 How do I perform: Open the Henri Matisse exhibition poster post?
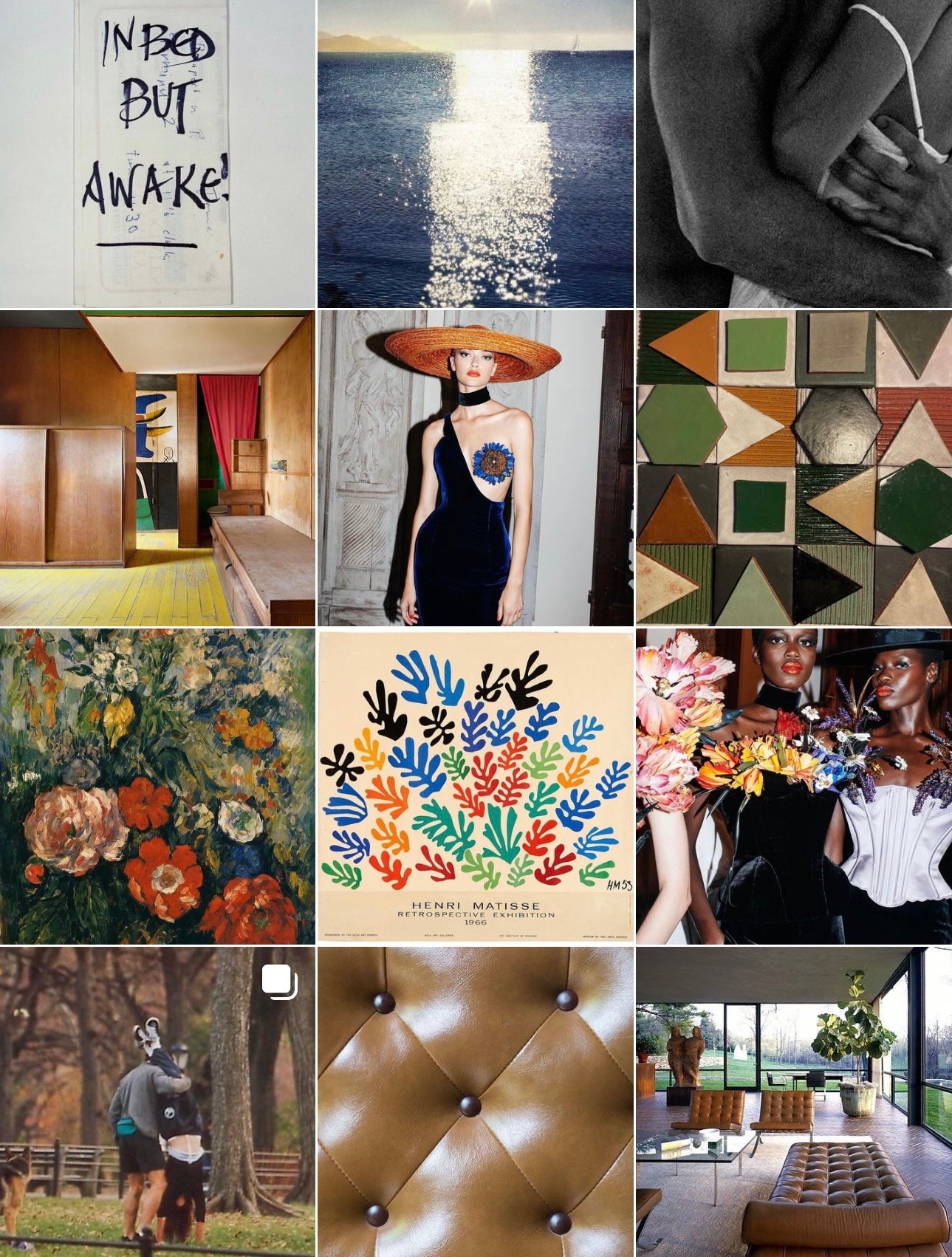pyautogui.click(x=475, y=786)
